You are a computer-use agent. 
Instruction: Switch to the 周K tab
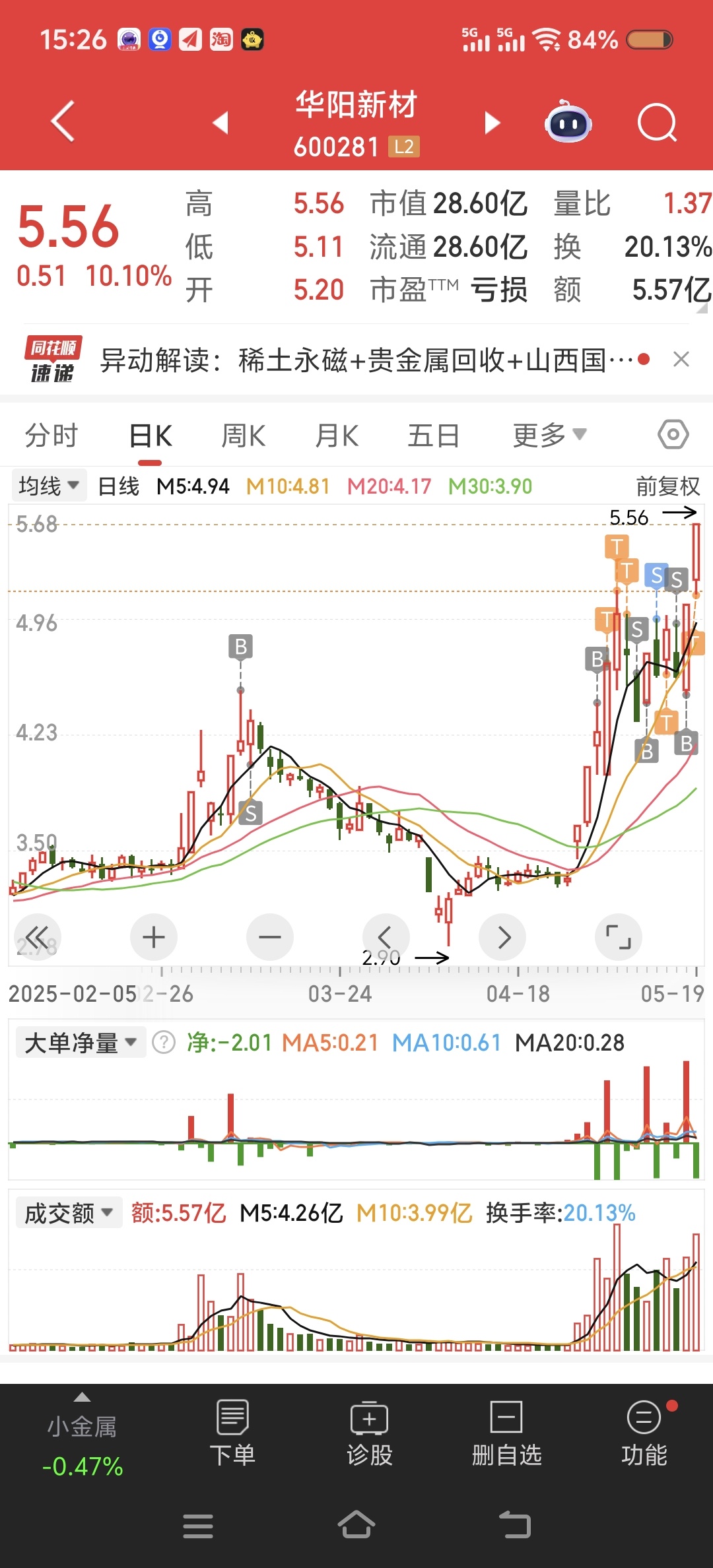click(x=244, y=436)
